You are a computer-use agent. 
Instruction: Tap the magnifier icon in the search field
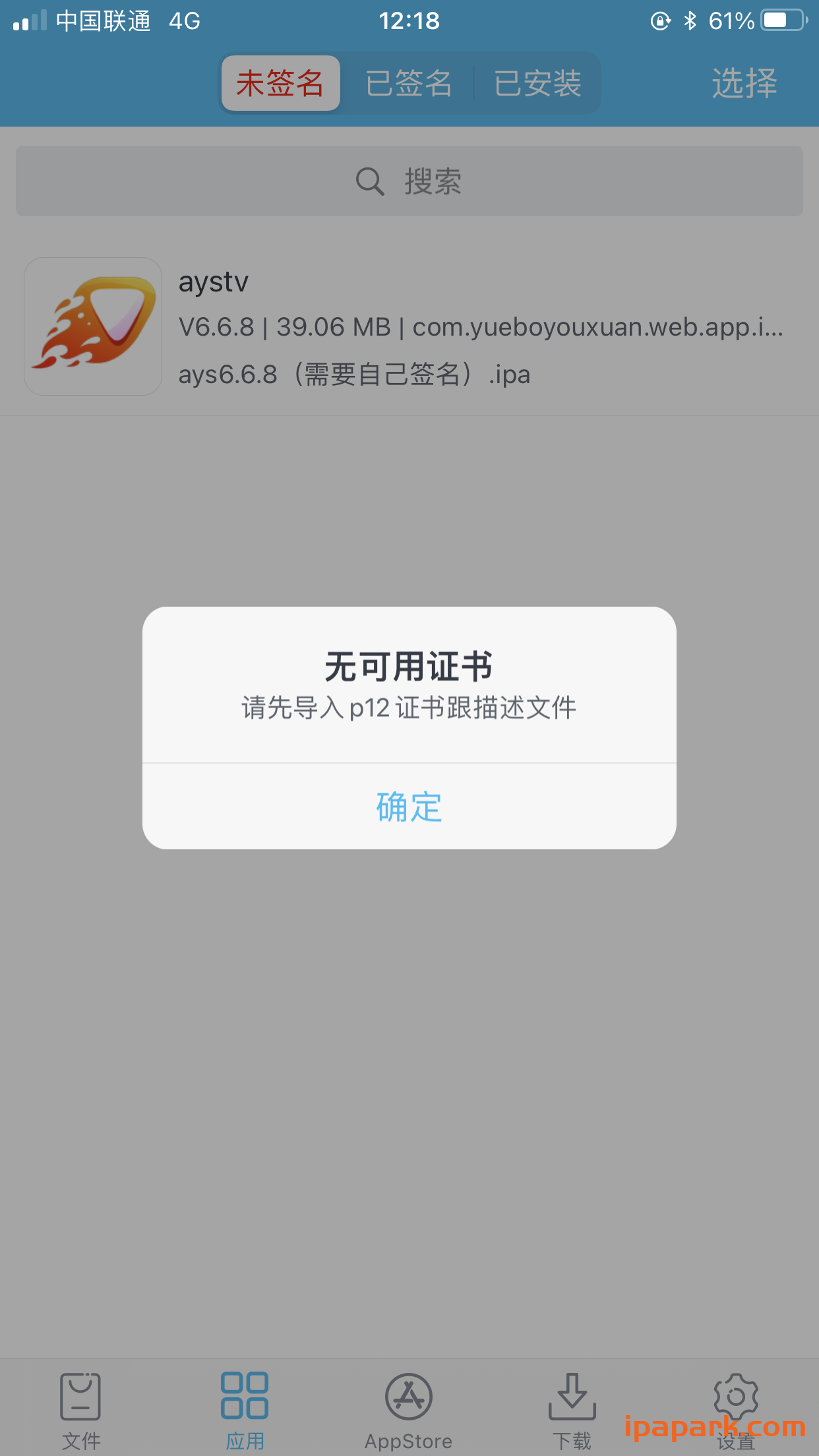point(370,181)
